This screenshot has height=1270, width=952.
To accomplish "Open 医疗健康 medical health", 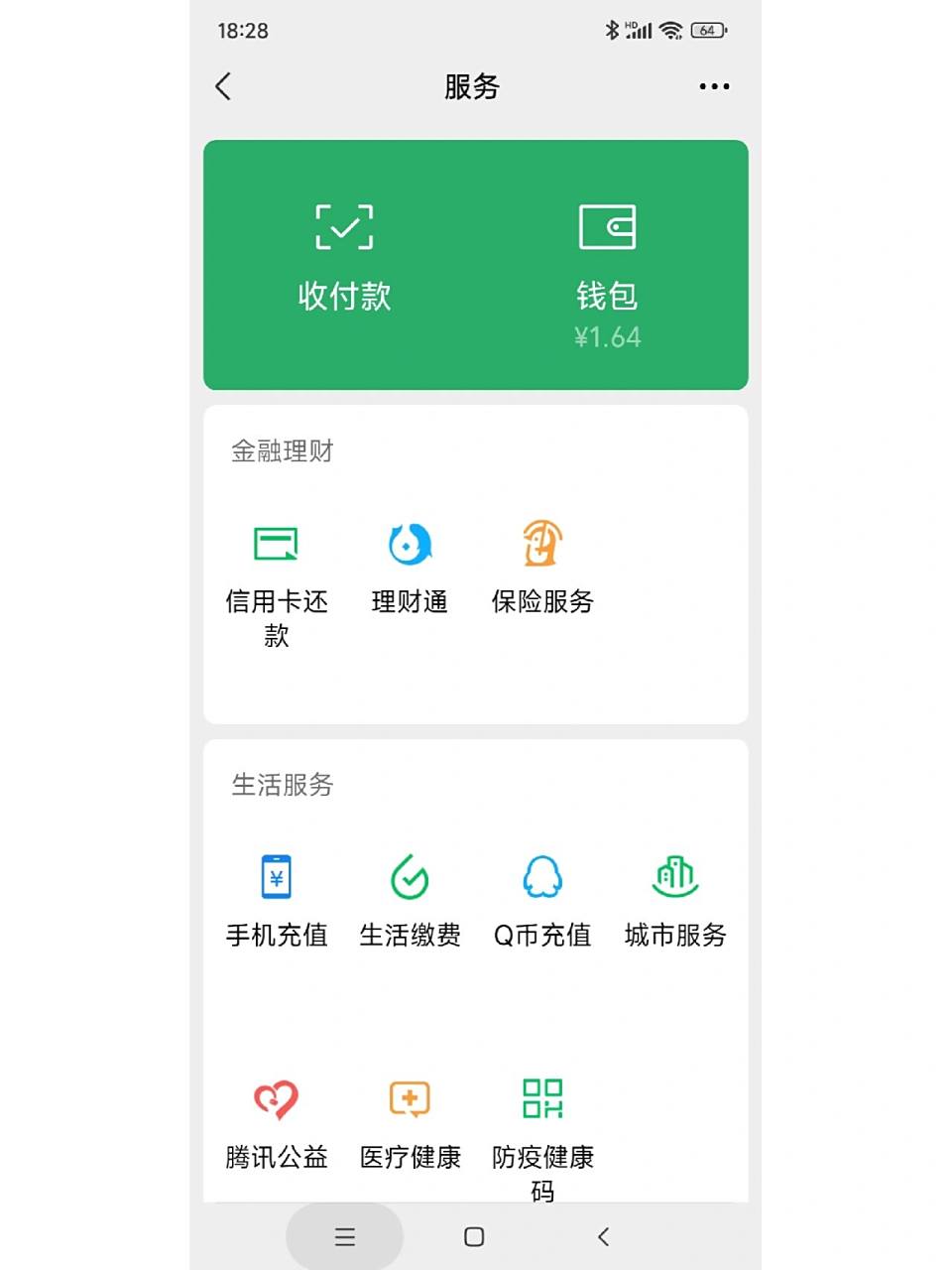I will click(411, 1121).
